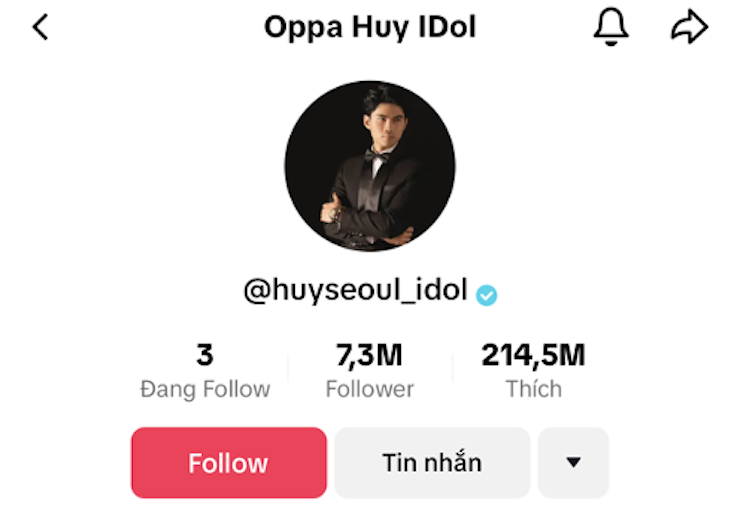The height and width of the screenshot is (515, 740).
Task: Open the profile picture
Action: coord(370,166)
